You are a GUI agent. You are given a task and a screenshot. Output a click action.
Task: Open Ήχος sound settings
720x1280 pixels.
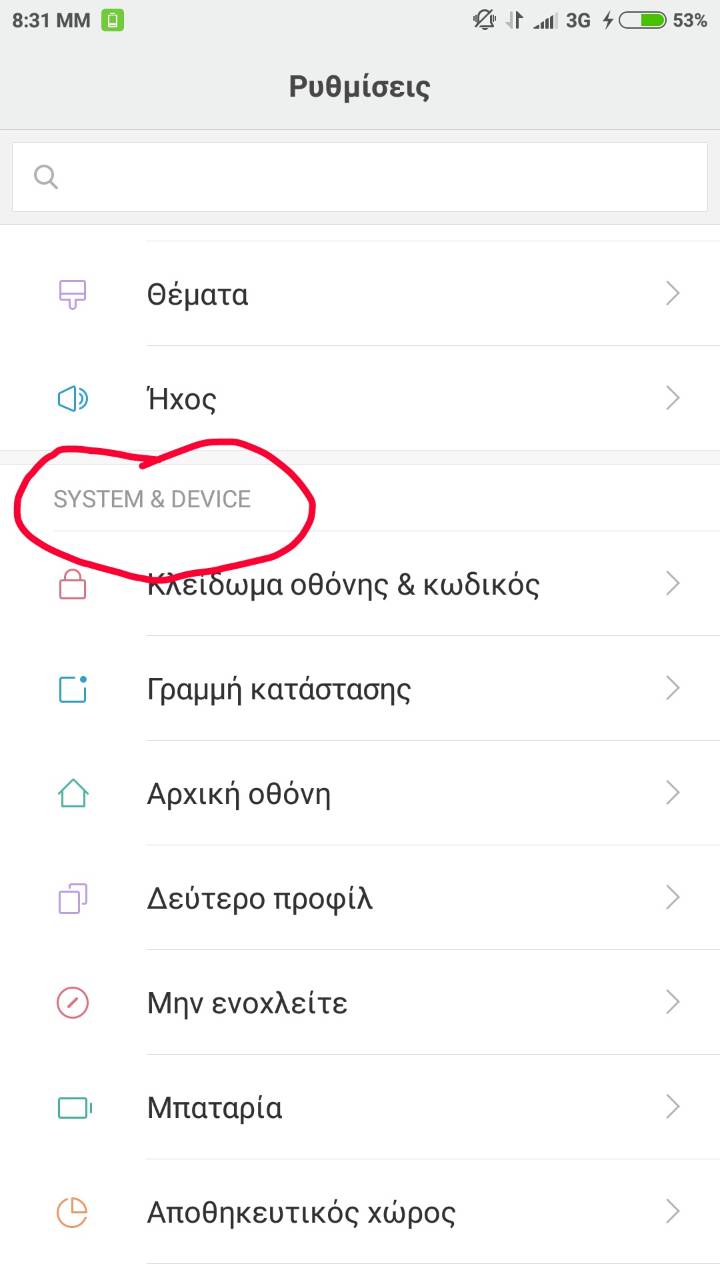[360, 399]
